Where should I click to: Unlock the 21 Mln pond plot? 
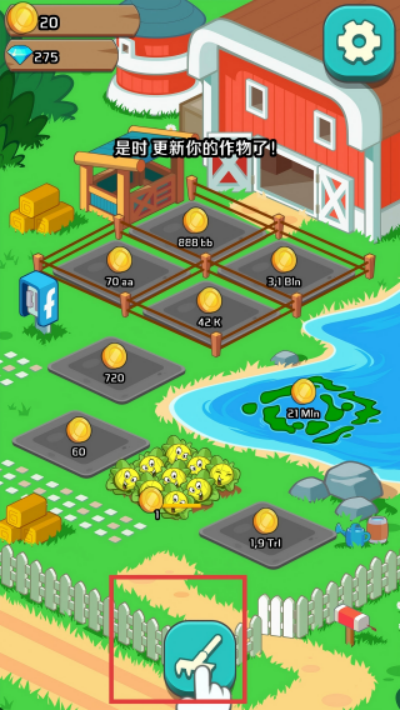click(304, 398)
